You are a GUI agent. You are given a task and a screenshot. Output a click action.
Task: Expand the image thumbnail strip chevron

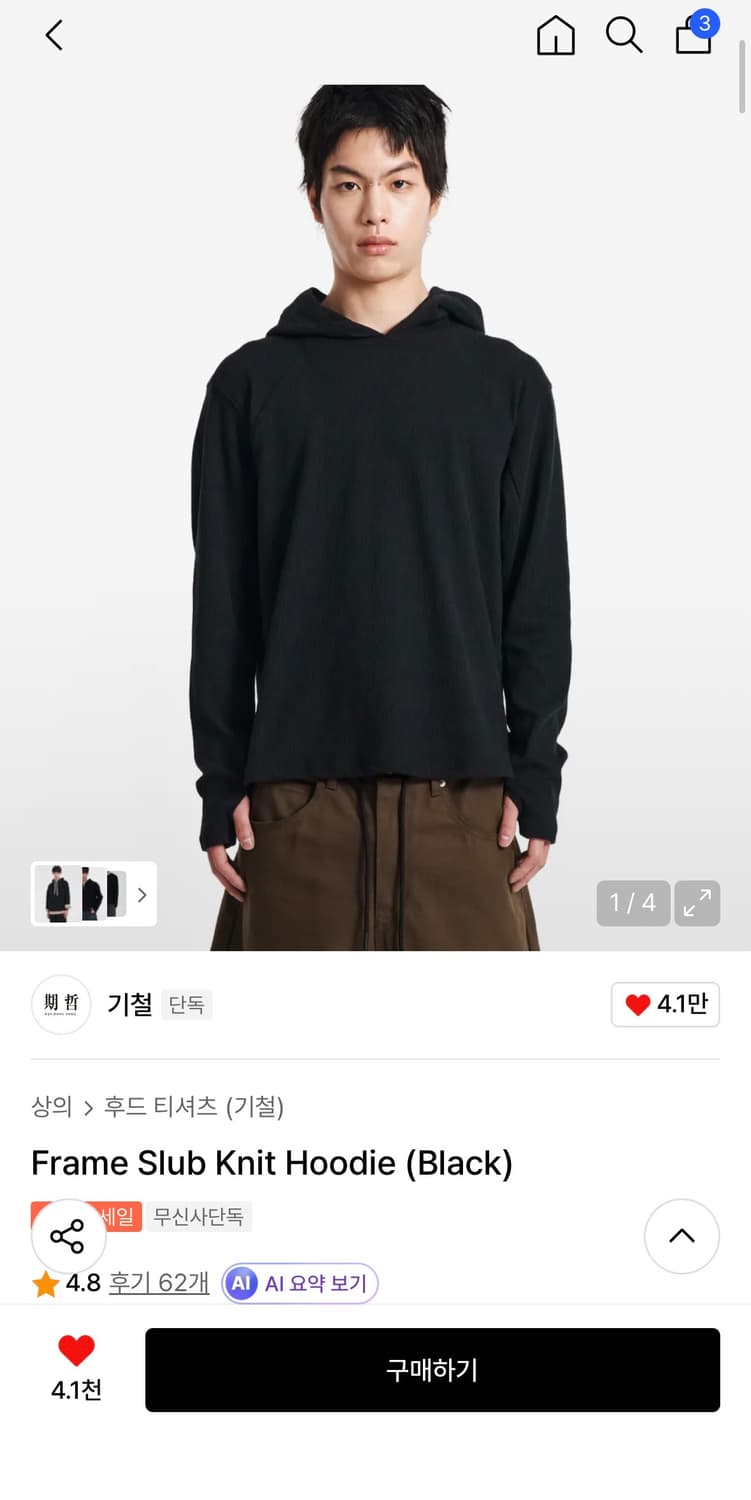142,893
